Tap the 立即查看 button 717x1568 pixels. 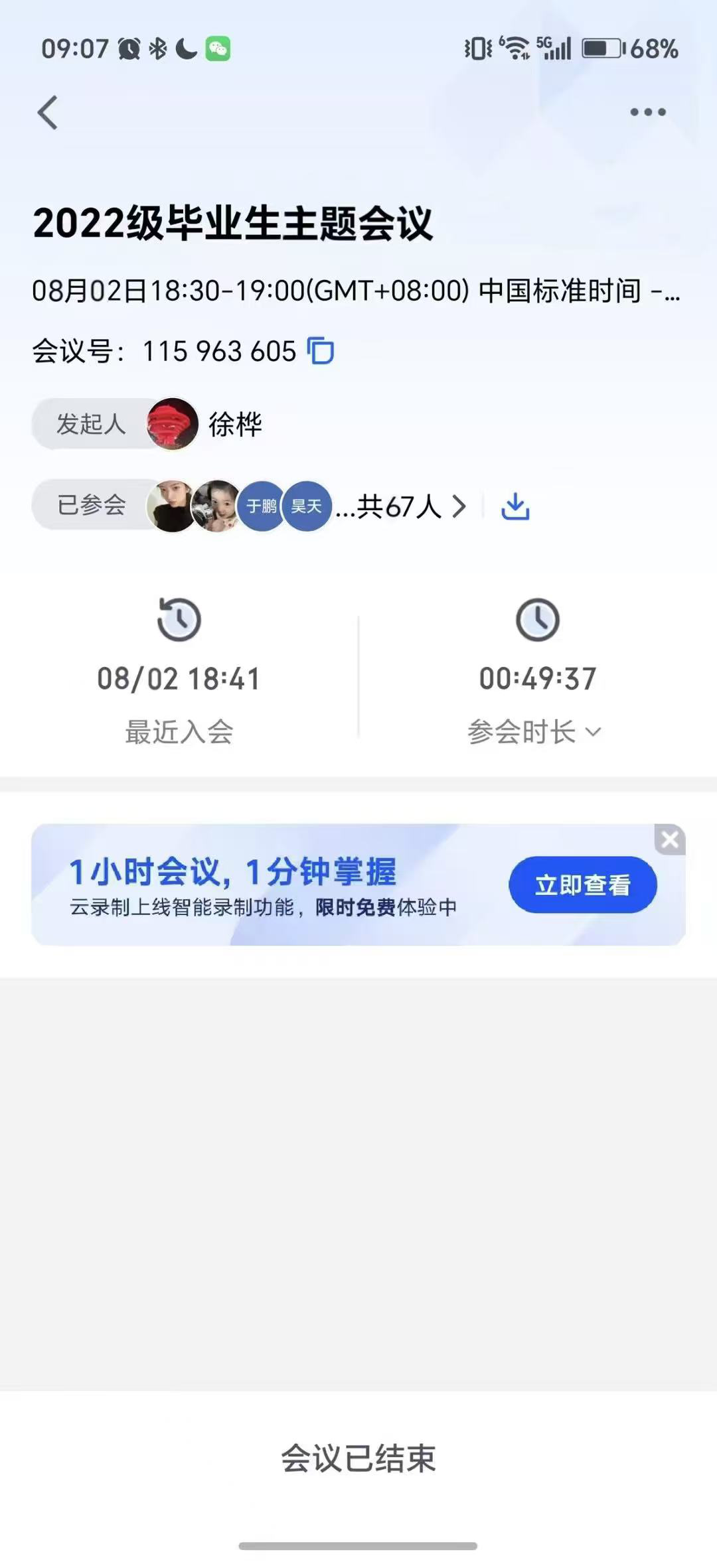point(582,885)
